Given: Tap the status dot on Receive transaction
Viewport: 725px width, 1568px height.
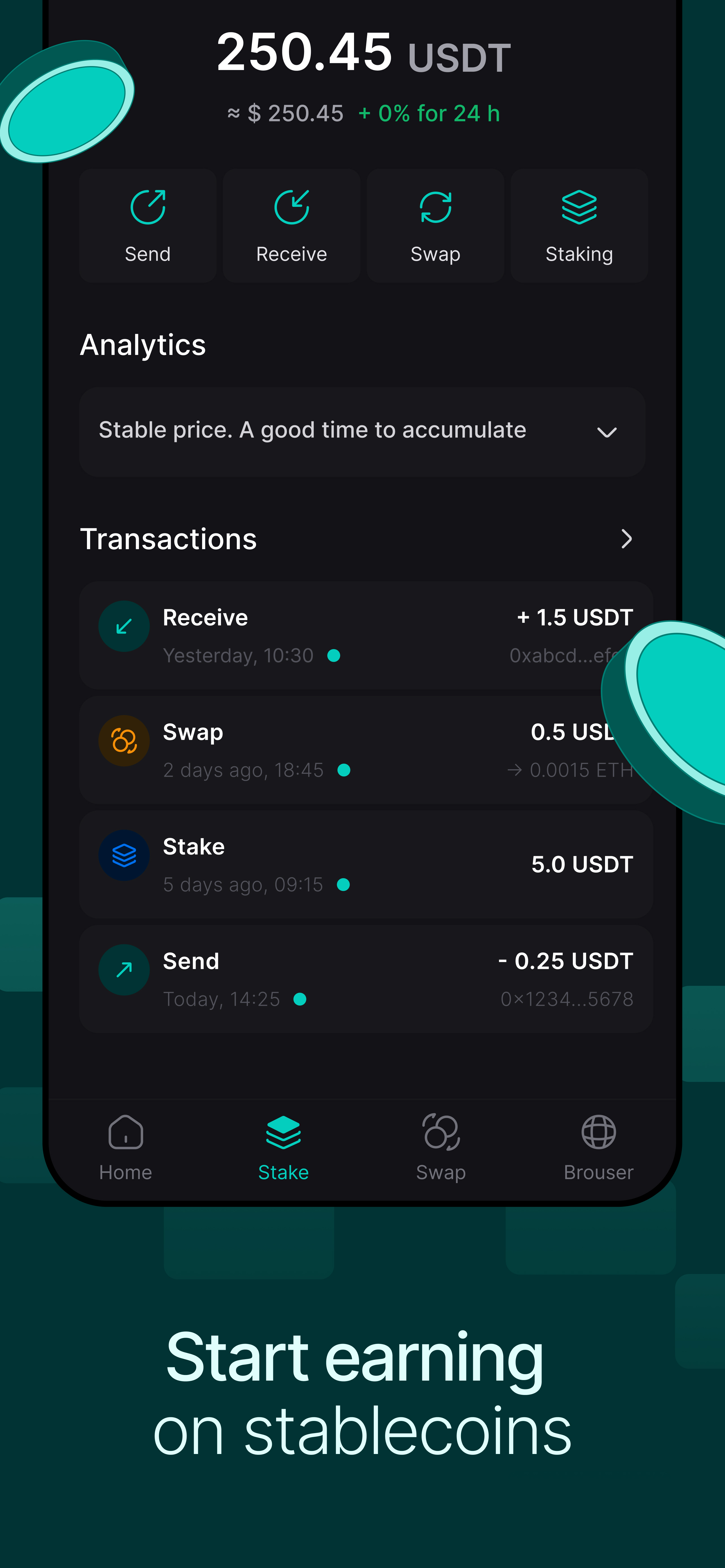Looking at the screenshot, I should pos(334,656).
